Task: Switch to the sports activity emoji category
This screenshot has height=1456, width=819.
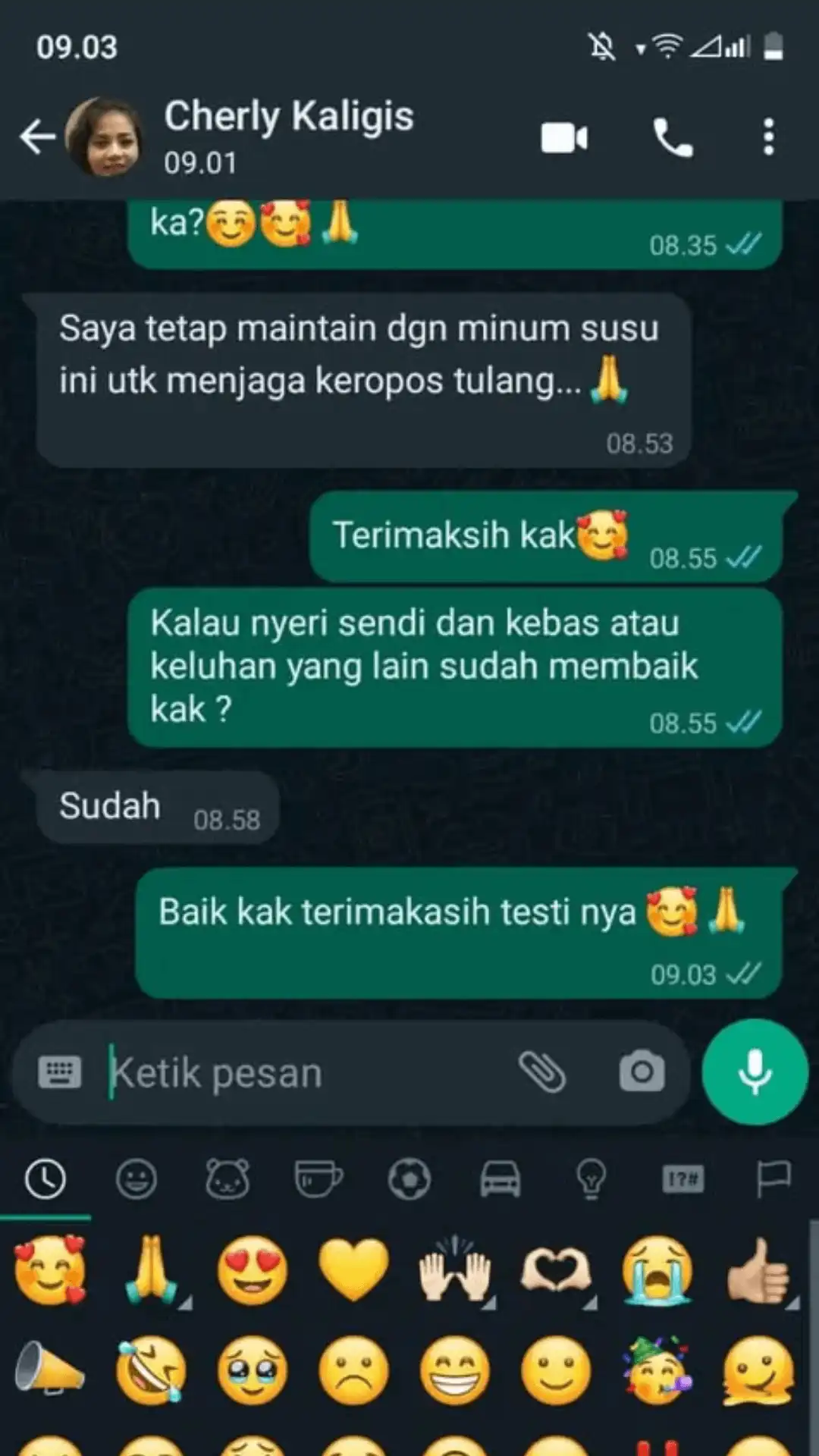Action: (x=409, y=1179)
